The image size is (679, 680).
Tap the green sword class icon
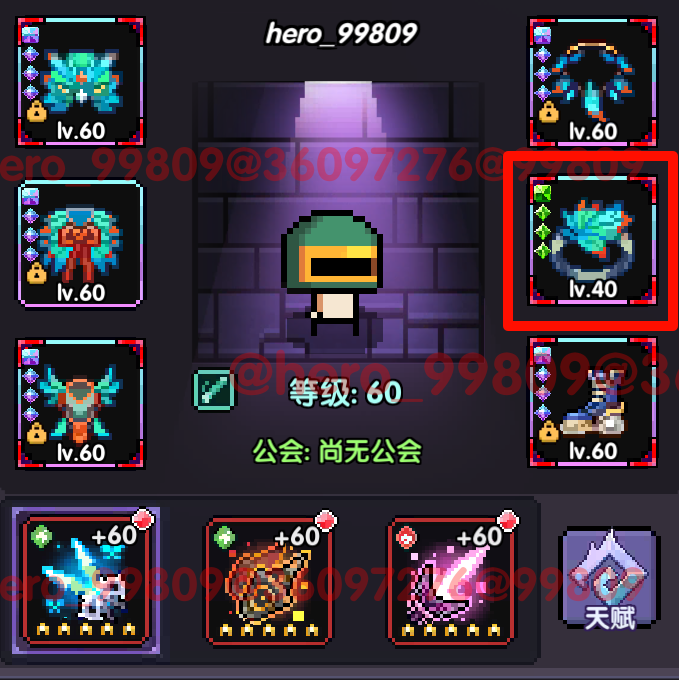213,390
